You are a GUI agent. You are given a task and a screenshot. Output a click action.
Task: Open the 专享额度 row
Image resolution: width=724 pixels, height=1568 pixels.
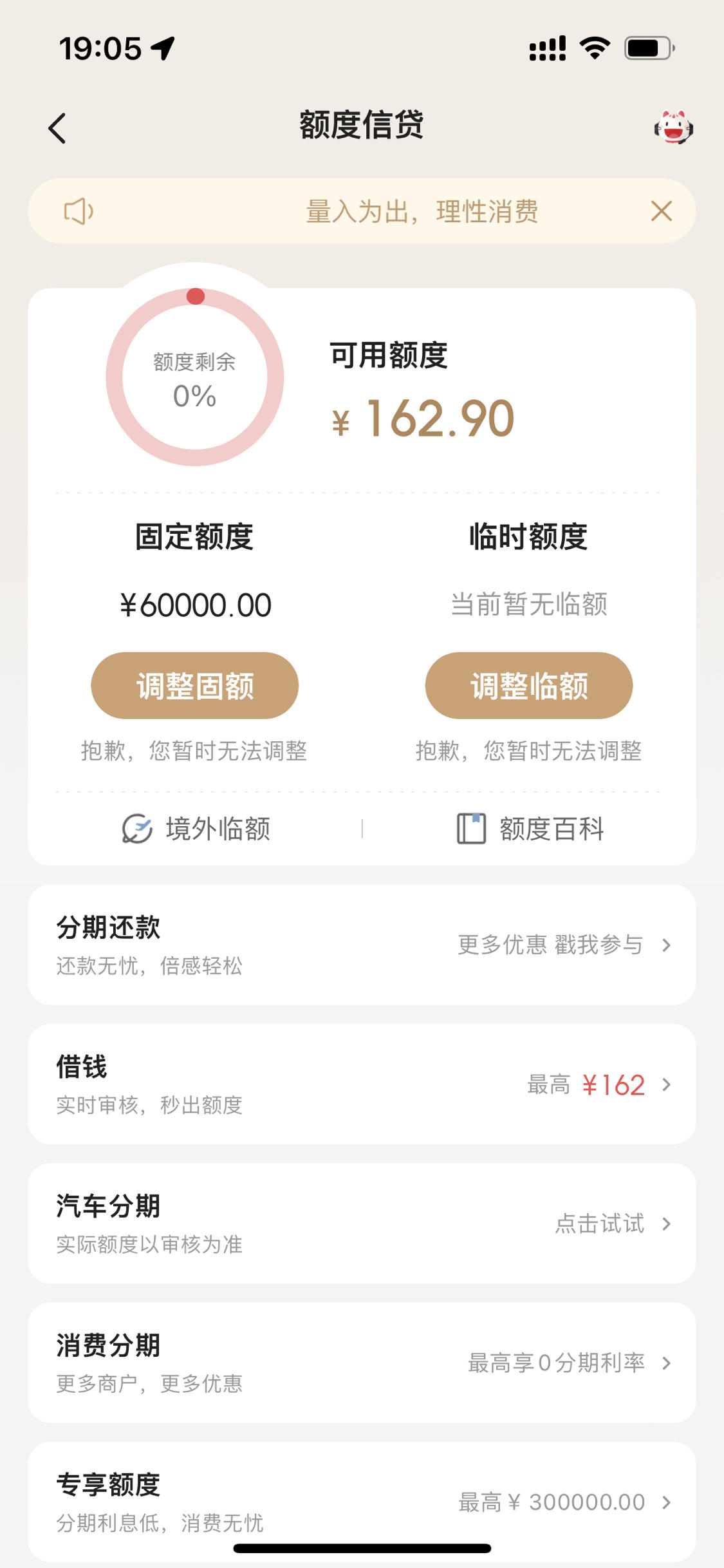point(362,1502)
